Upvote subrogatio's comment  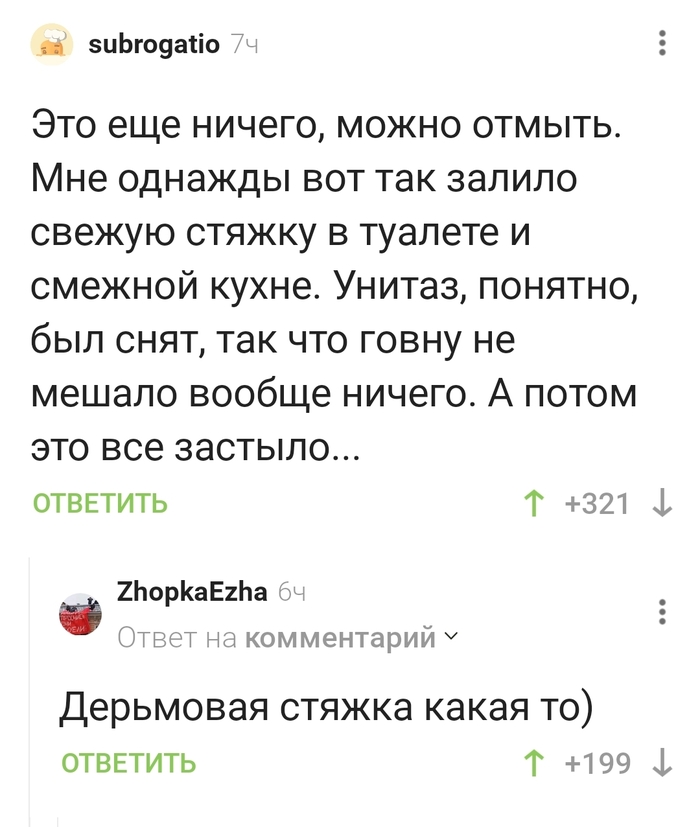(x=534, y=503)
